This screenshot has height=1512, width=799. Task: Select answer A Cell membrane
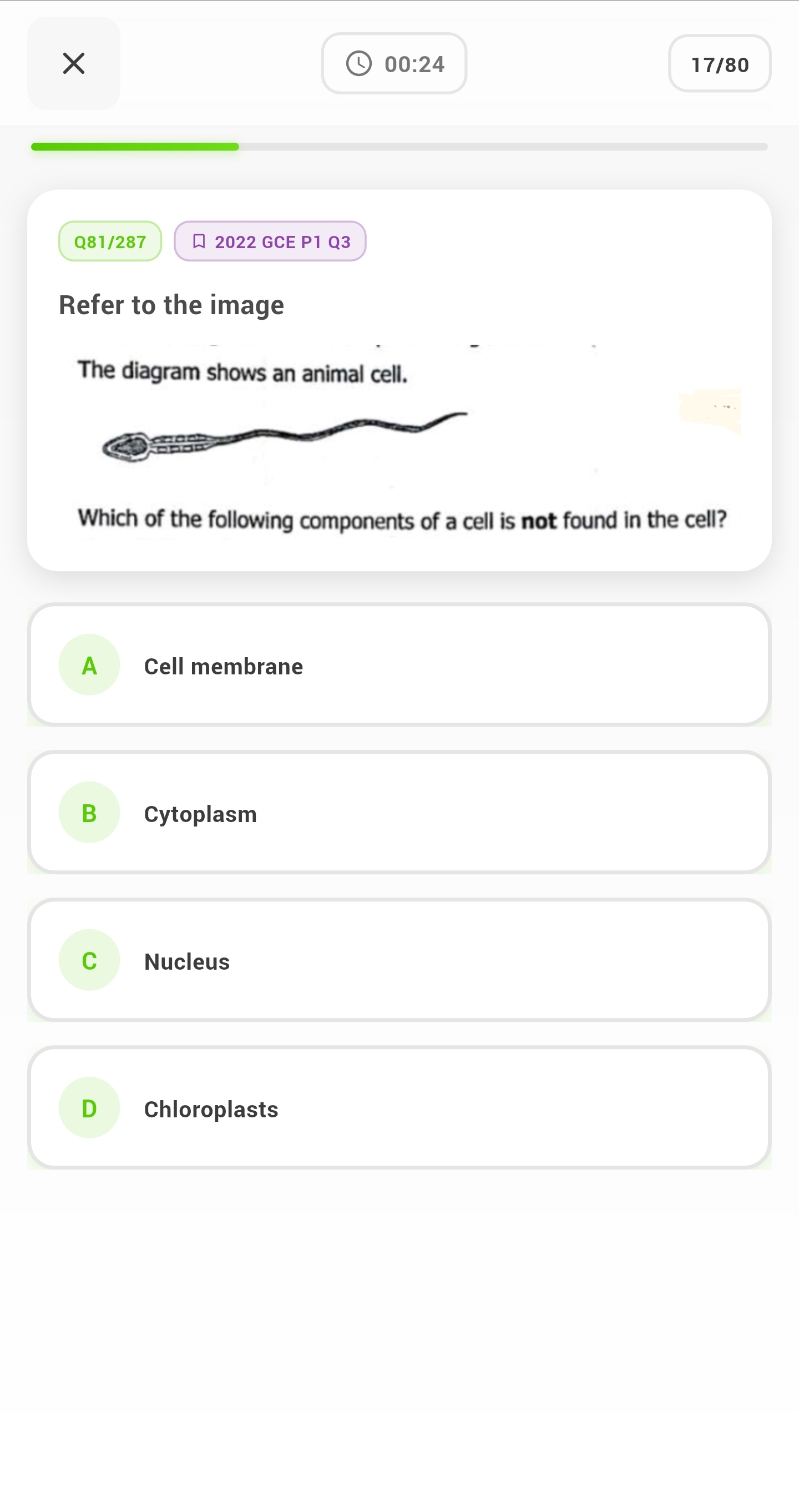coord(399,665)
